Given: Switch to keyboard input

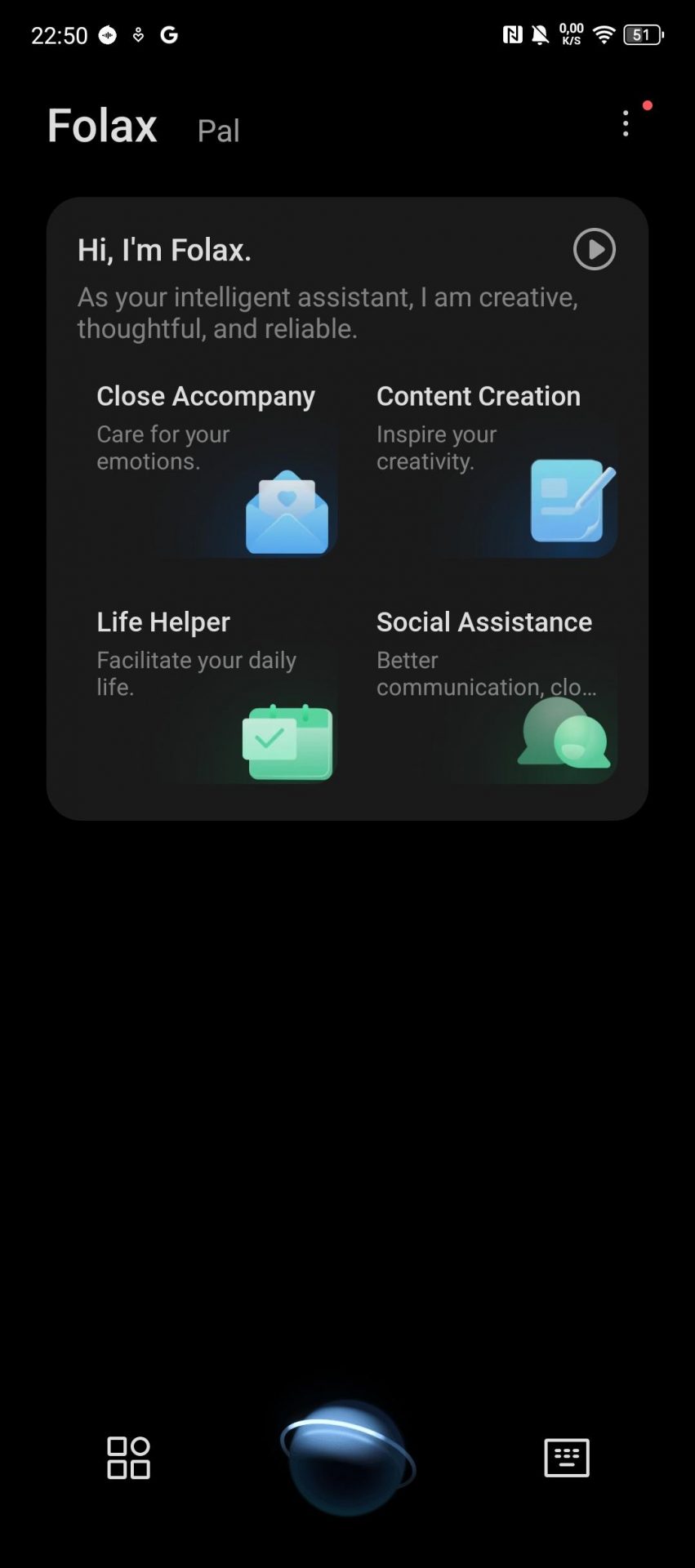Looking at the screenshot, I should click(567, 1458).
